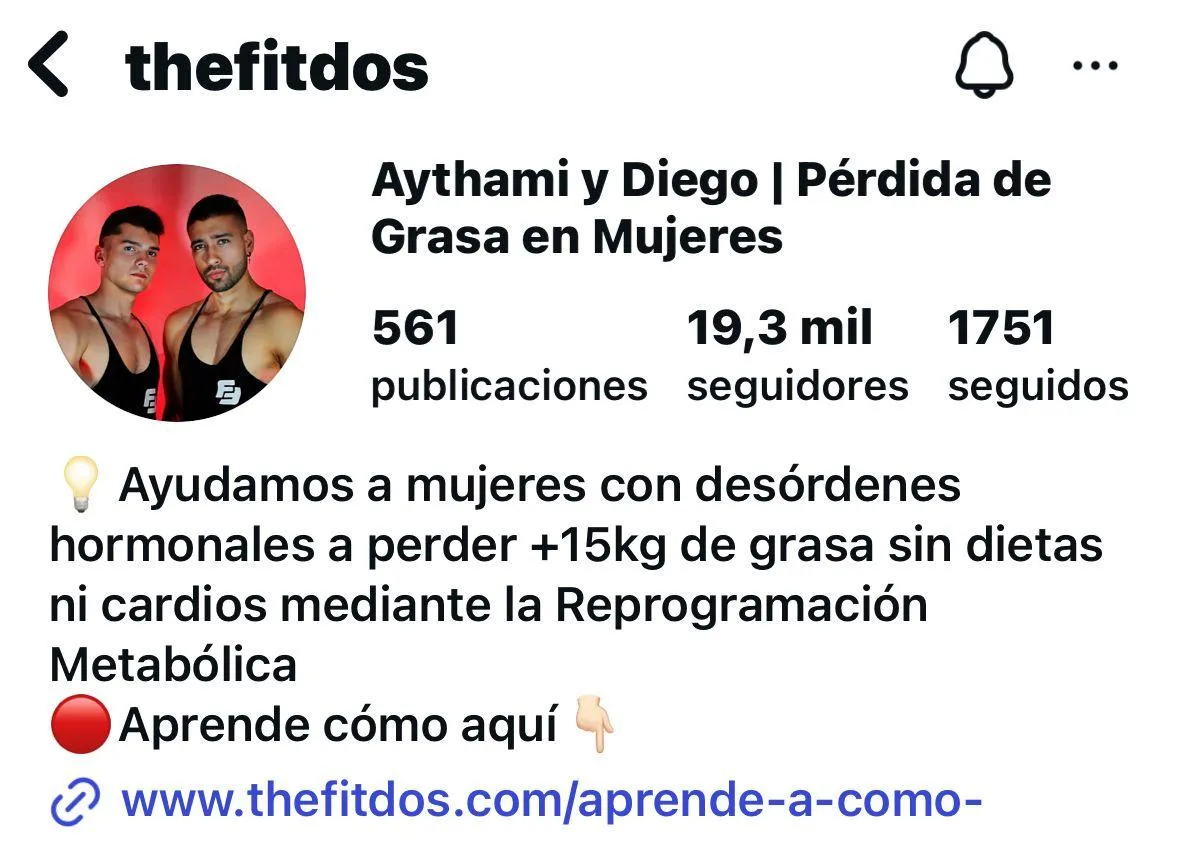
Task: Open the three-dot overflow menu
Action: 1094,66
